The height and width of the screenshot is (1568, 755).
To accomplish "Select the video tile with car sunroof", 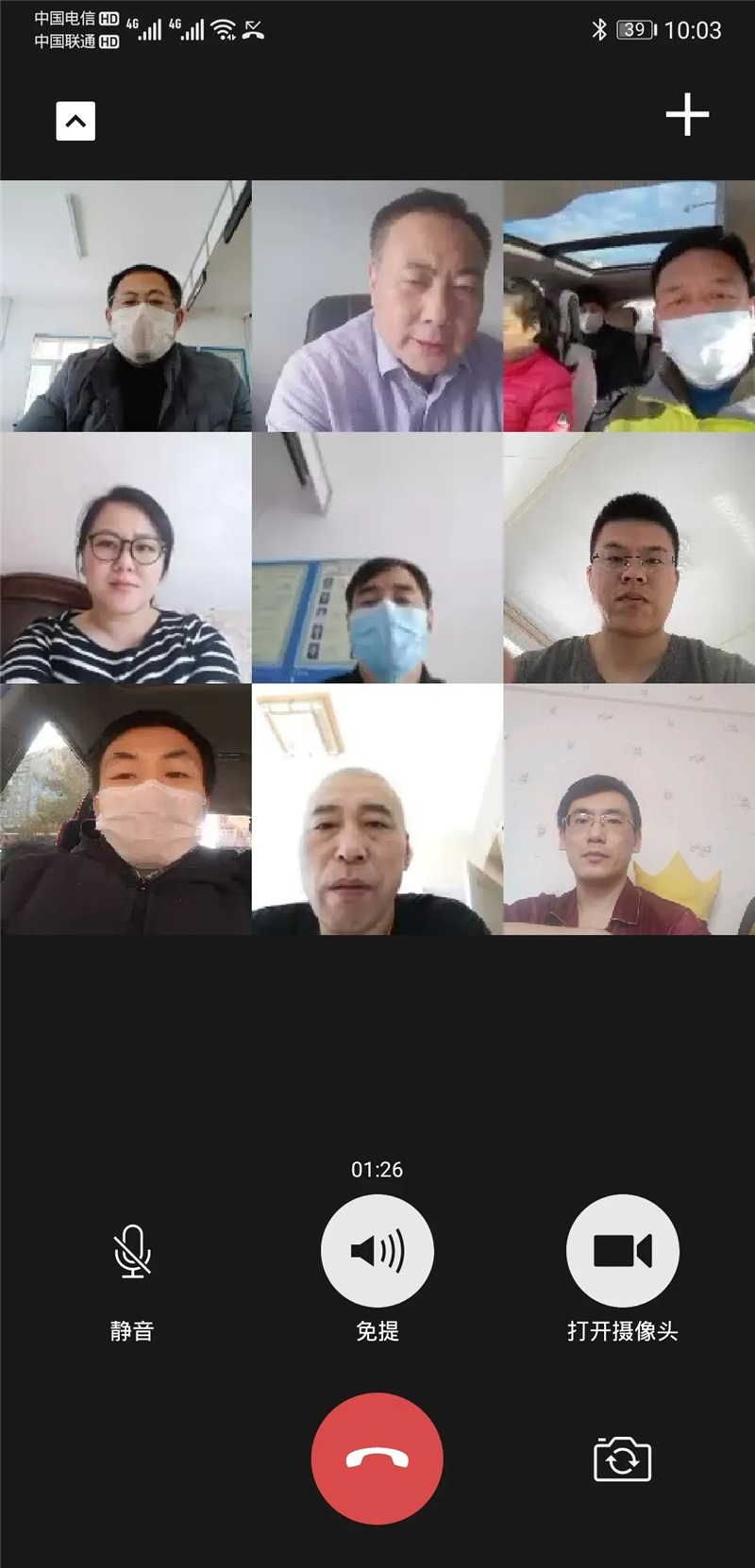I will tap(629, 306).
